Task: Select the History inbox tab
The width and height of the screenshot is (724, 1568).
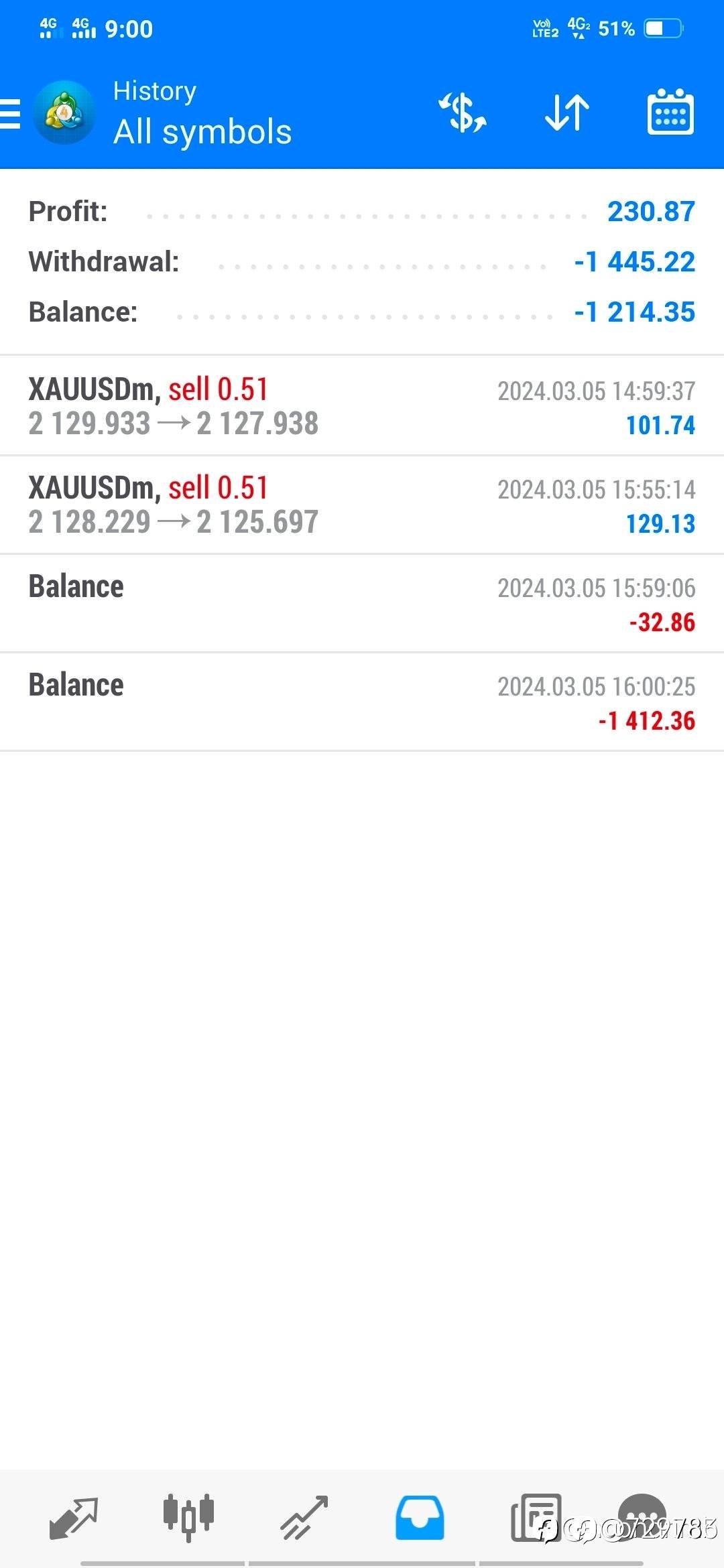Action: [x=420, y=1518]
